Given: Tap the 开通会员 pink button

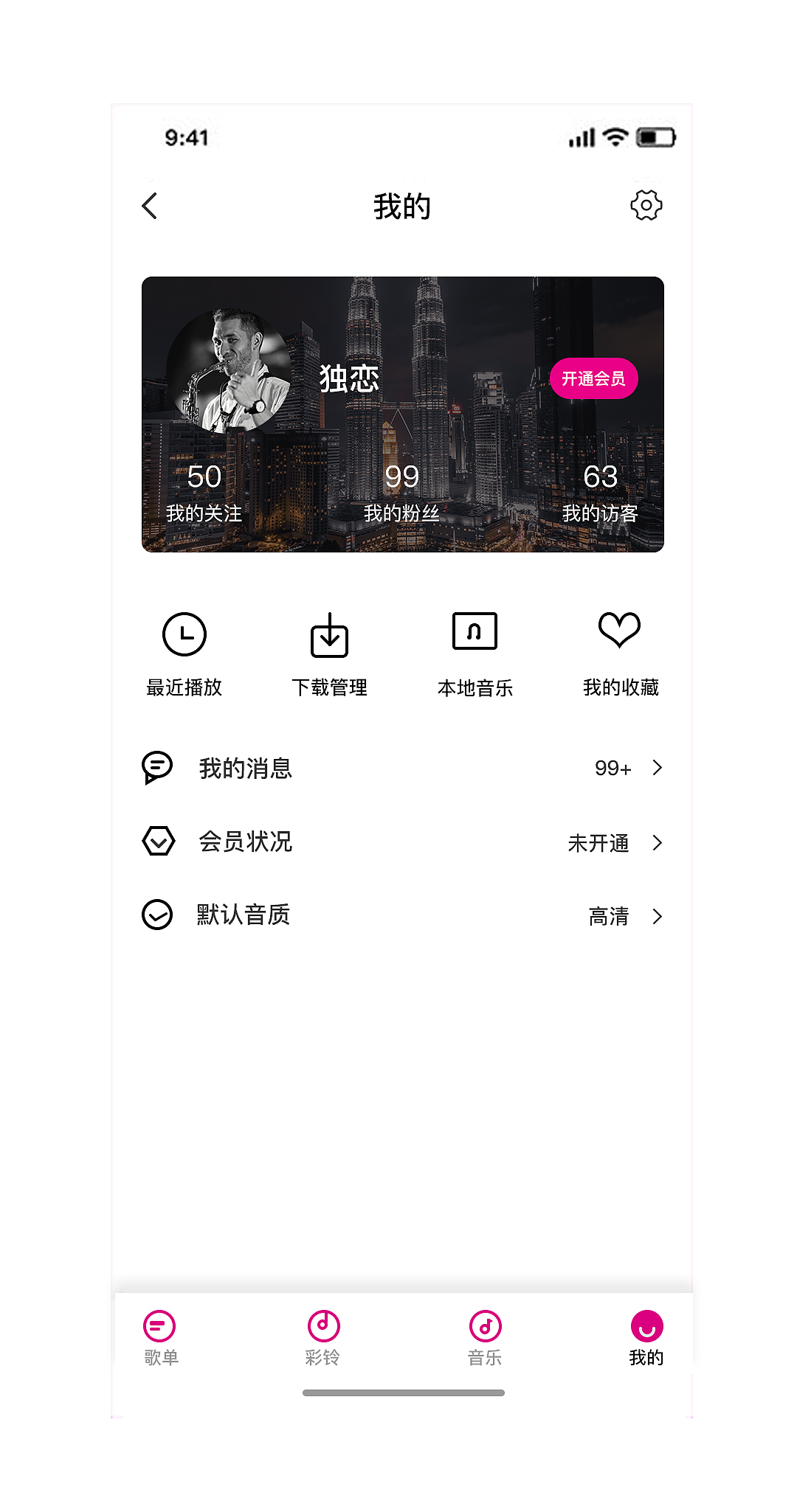Looking at the screenshot, I should click(x=598, y=378).
